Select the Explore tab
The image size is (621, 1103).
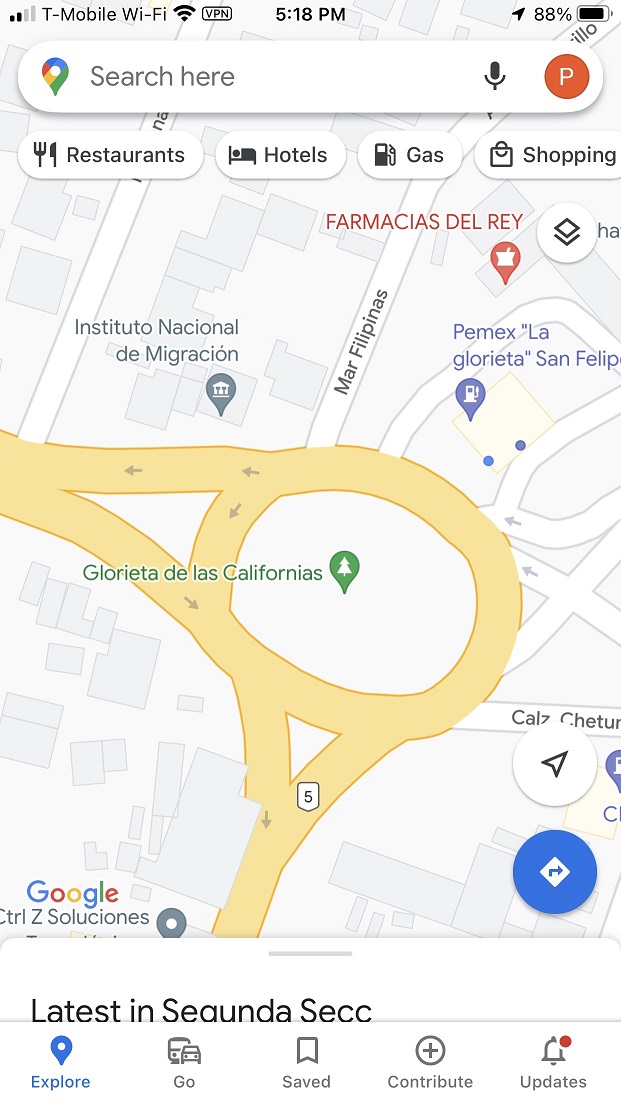pos(60,1062)
